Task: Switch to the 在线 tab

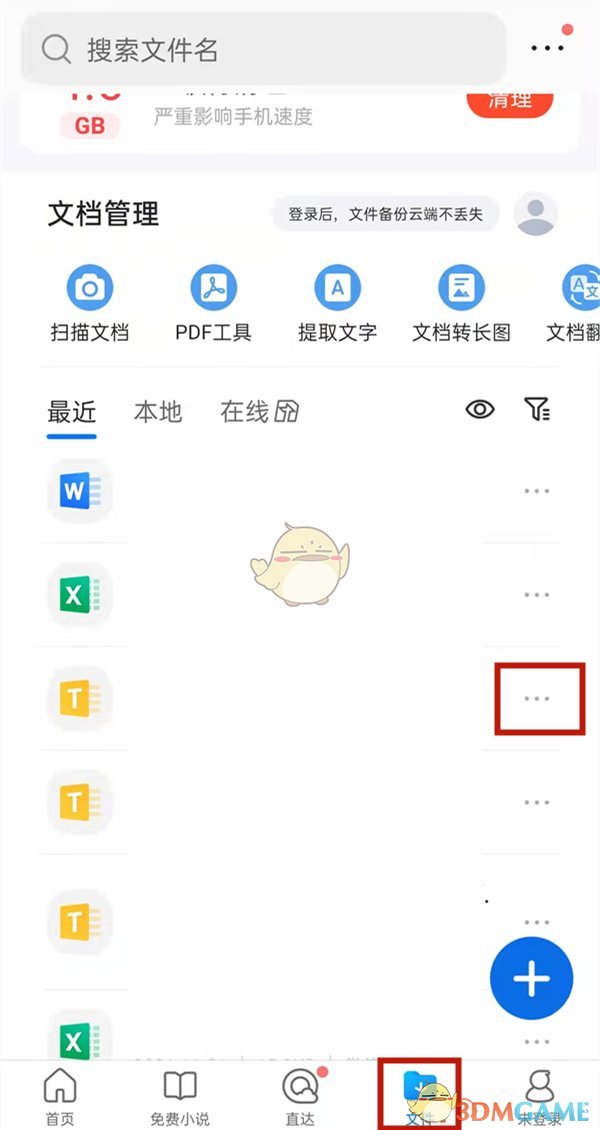Action: tap(259, 411)
